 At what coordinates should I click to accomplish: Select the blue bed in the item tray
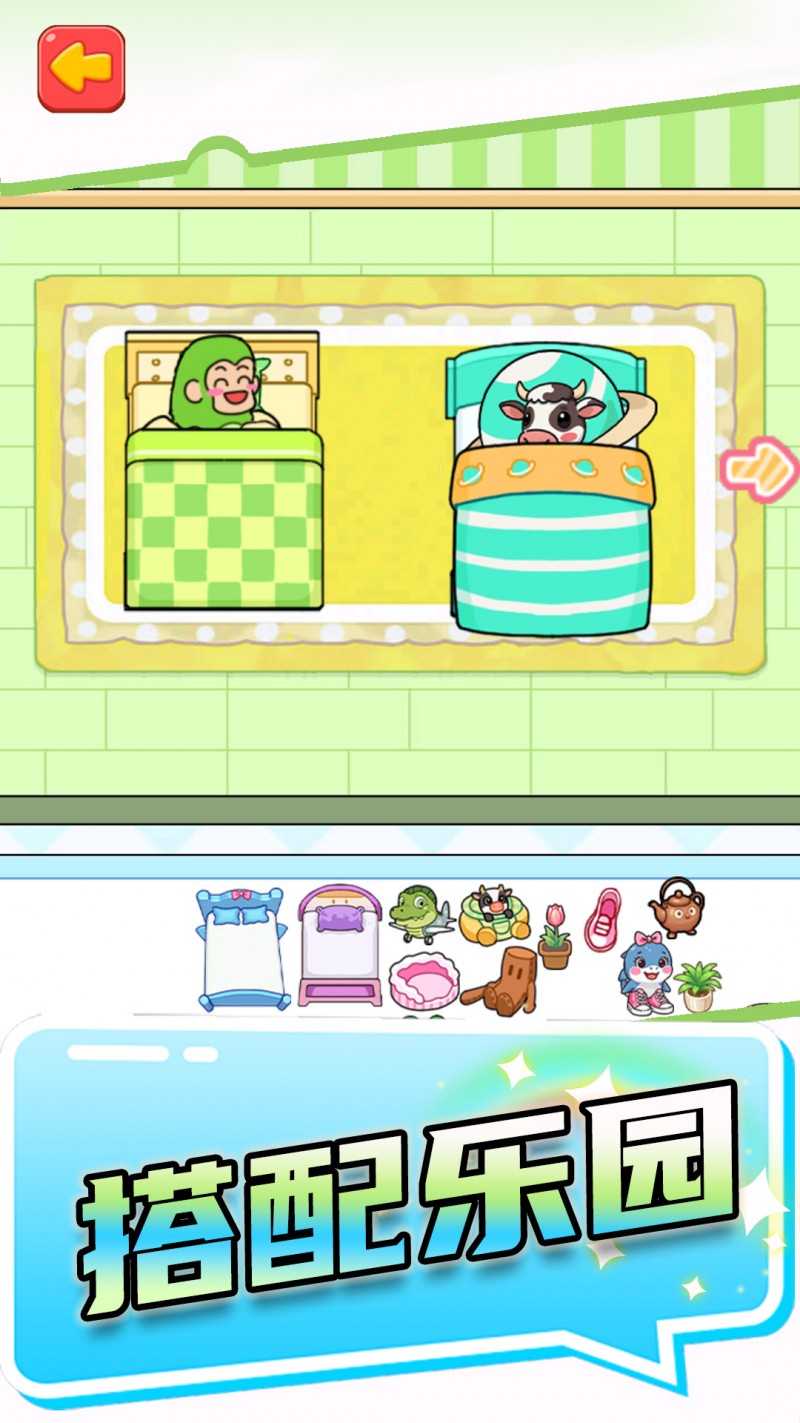coord(239,948)
